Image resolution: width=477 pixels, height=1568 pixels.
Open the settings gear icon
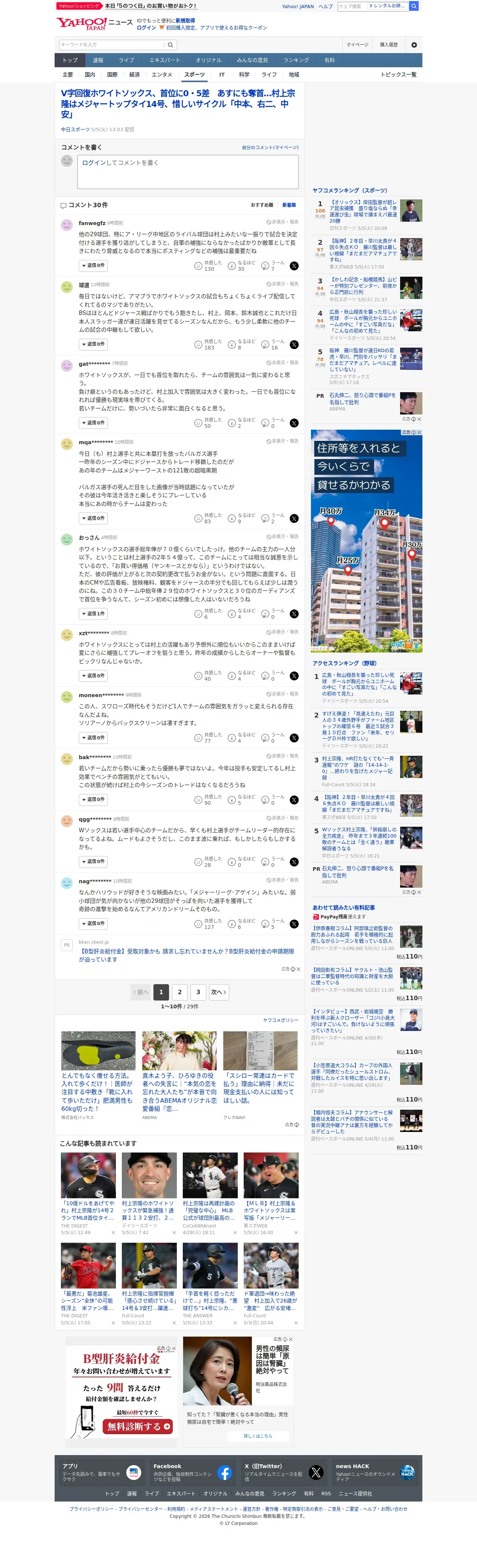click(414, 45)
